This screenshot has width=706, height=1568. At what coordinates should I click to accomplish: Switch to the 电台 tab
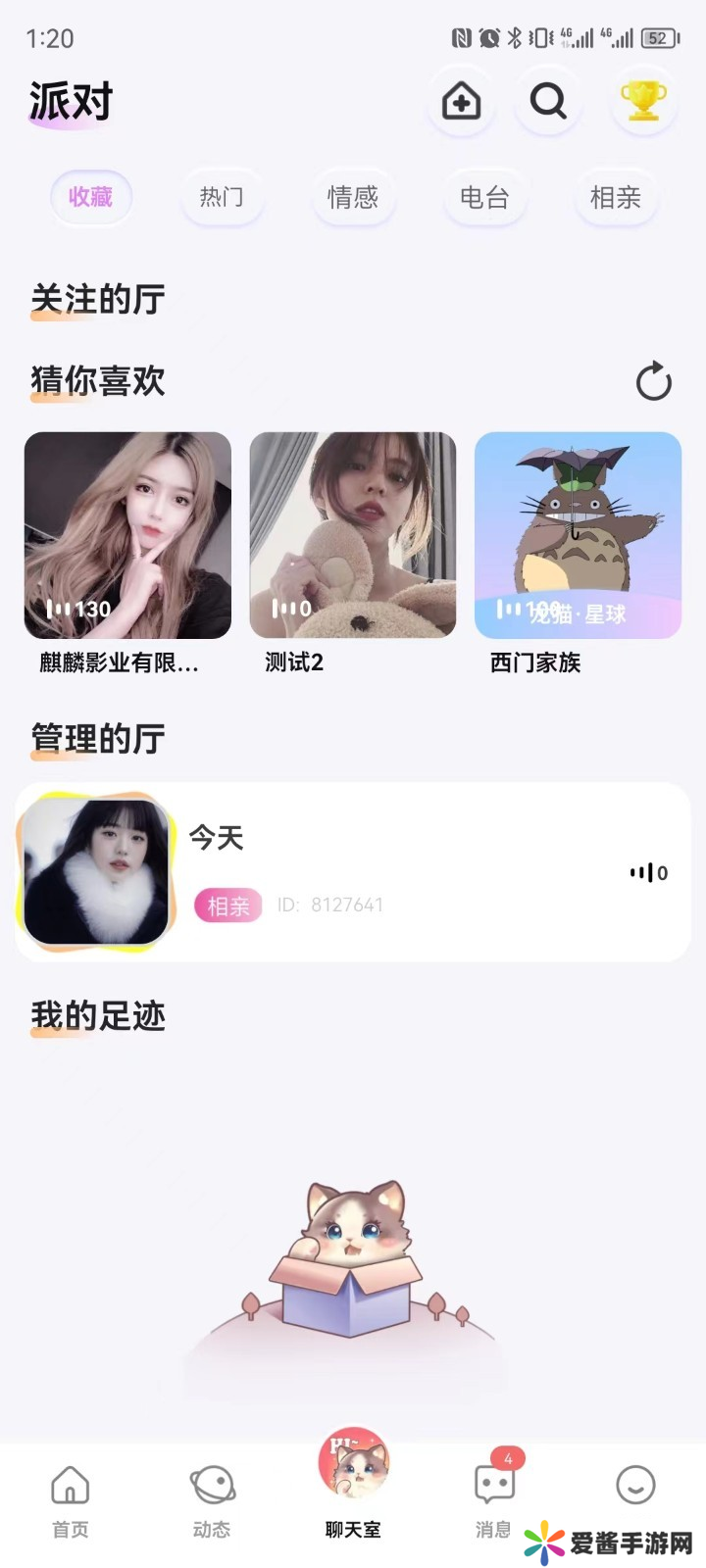click(484, 197)
